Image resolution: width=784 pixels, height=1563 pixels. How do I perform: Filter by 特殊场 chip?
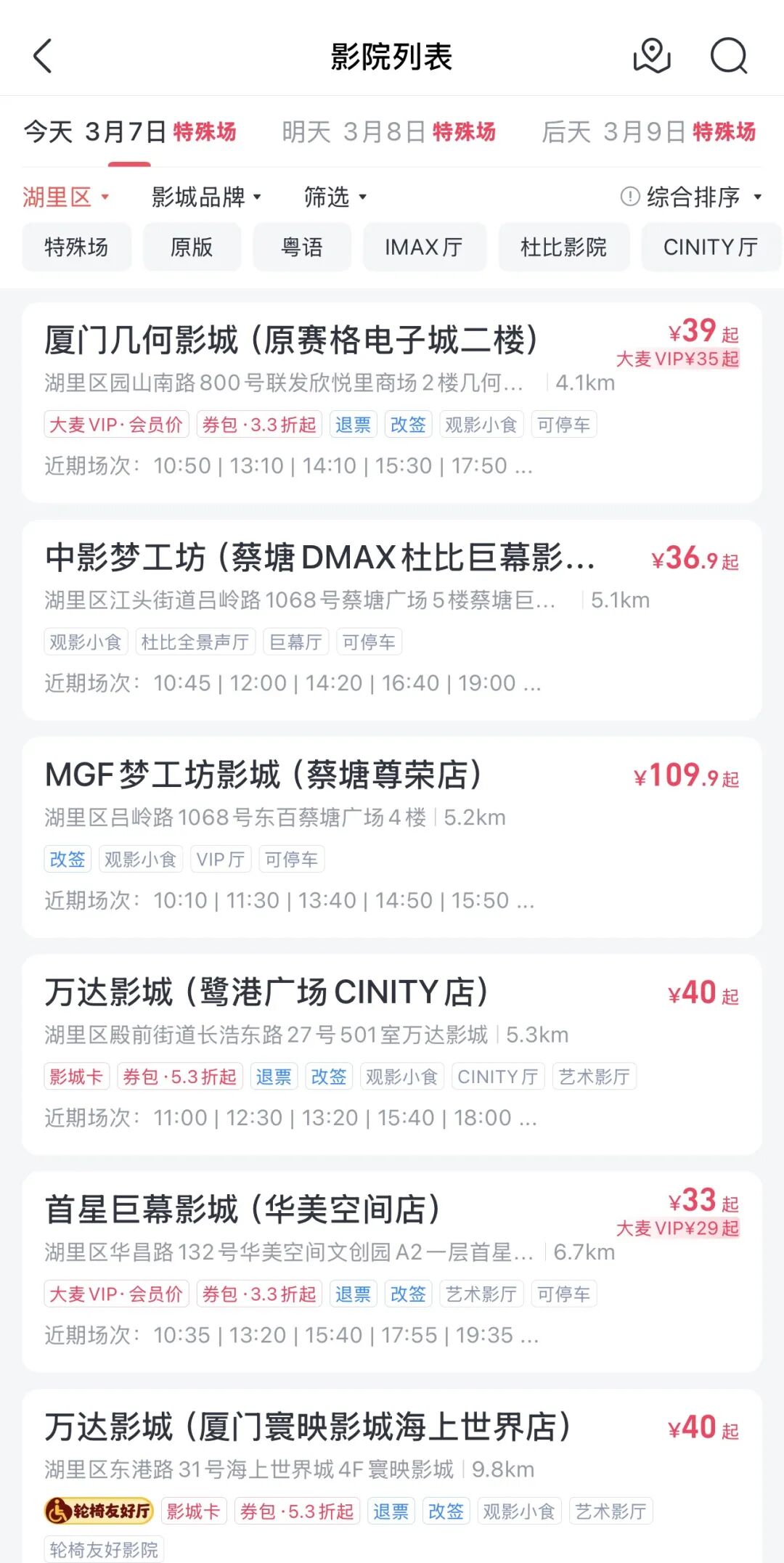click(76, 248)
